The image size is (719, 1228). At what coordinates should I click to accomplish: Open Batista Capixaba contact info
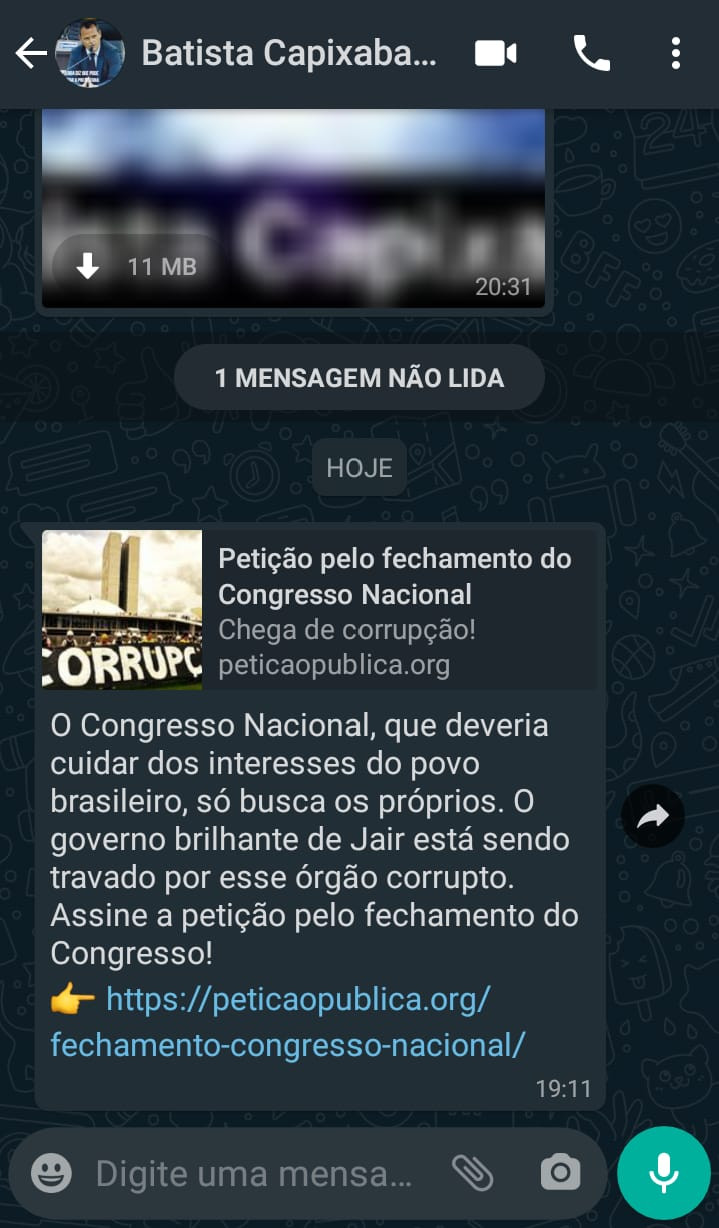pyautogui.click(x=288, y=54)
